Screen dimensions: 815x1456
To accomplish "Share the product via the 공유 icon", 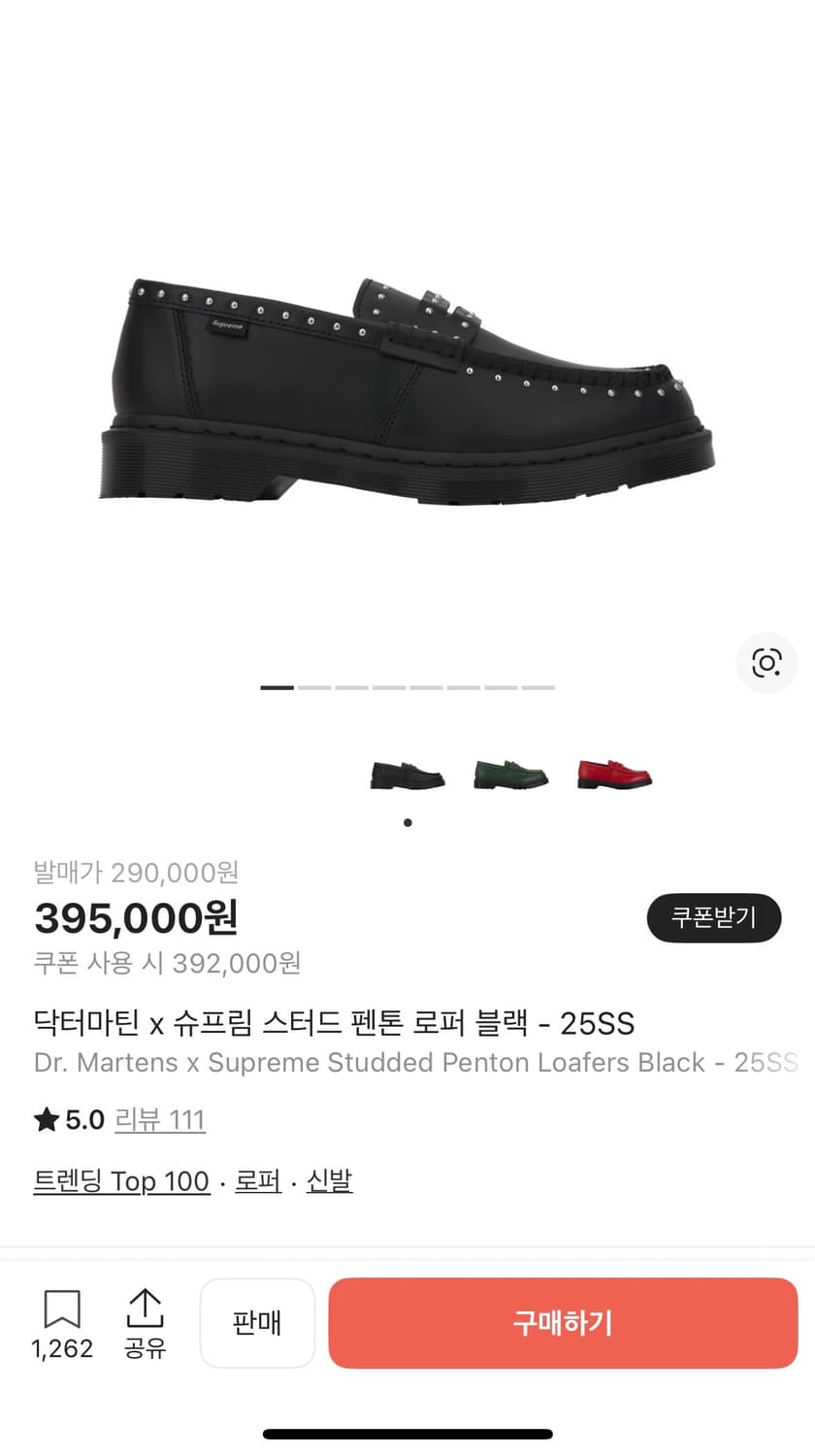I will [x=144, y=1308].
